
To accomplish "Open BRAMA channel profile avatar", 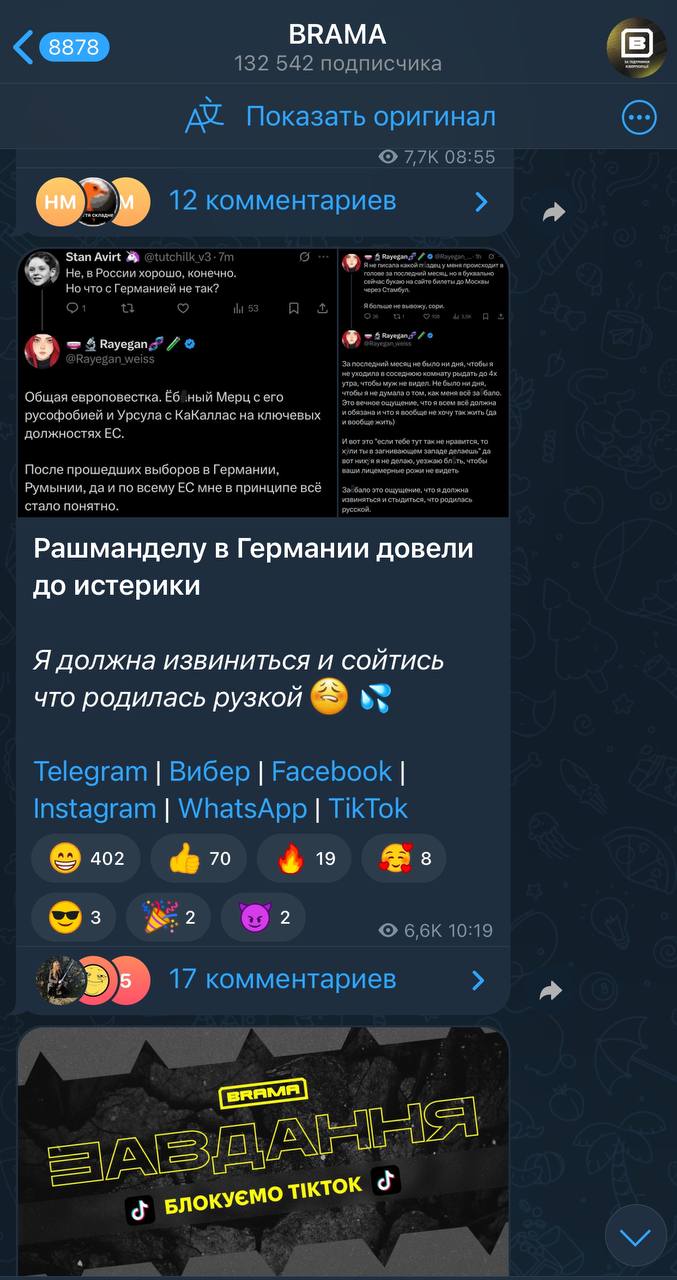I will [636, 47].
